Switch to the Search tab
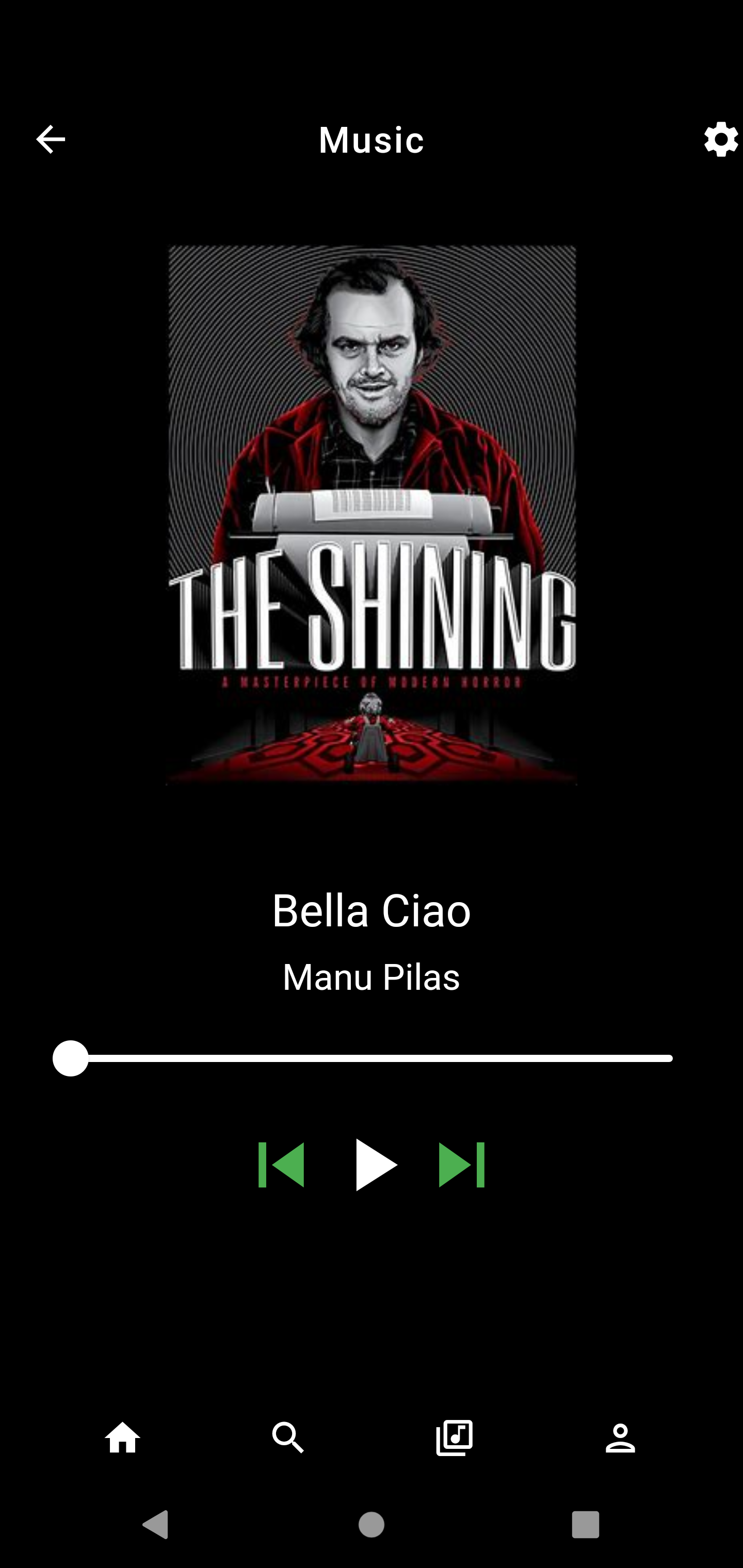The width and height of the screenshot is (743, 1568). pos(288,1438)
